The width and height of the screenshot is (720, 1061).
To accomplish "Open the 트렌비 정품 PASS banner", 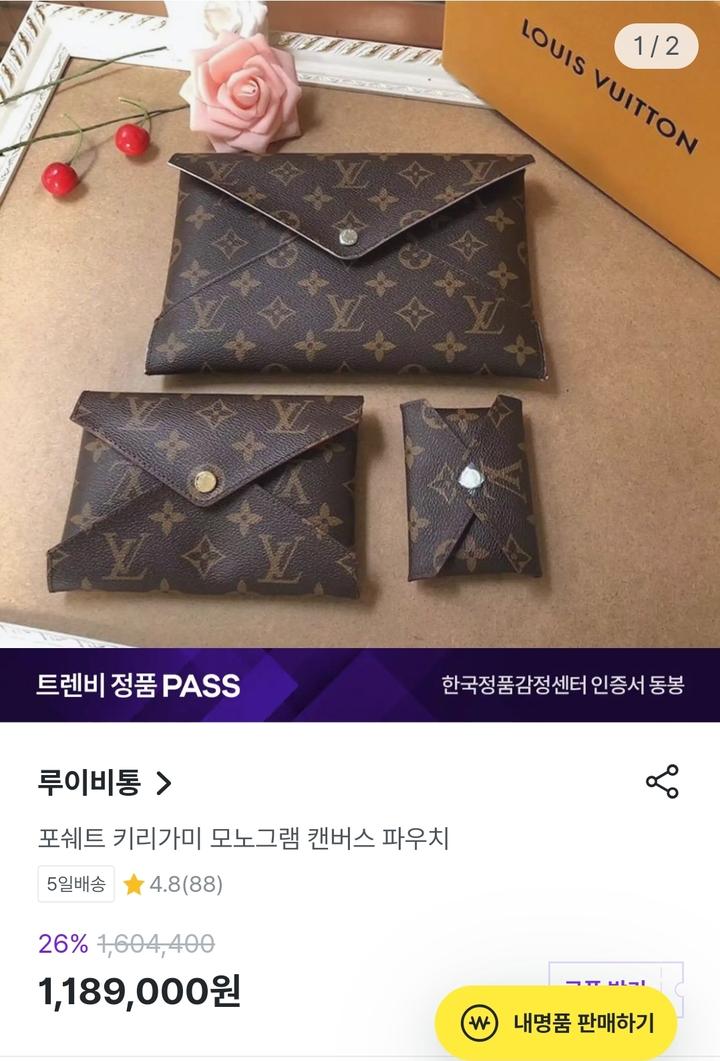I will [360, 685].
